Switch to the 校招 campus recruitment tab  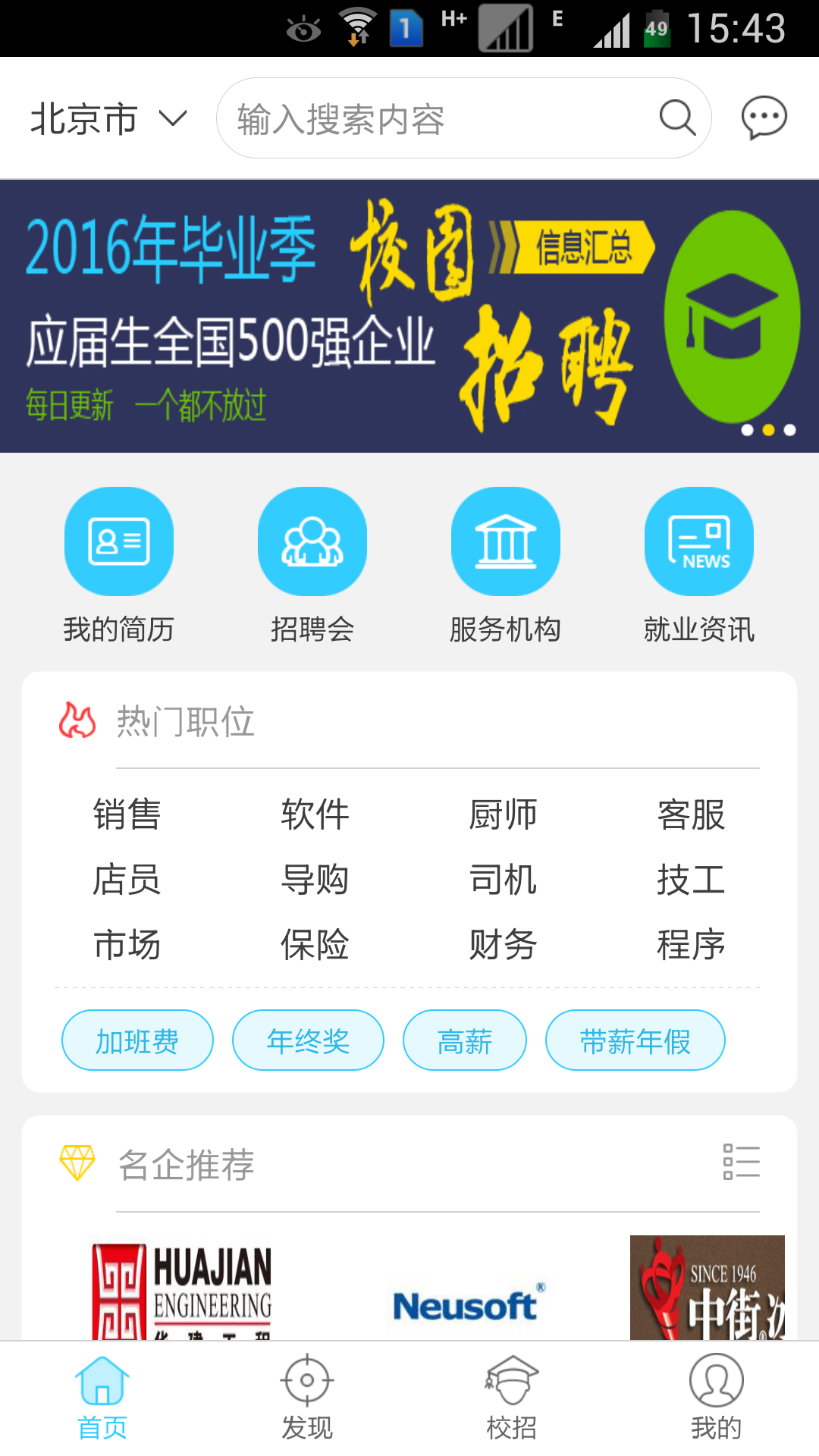click(x=512, y=1399)
